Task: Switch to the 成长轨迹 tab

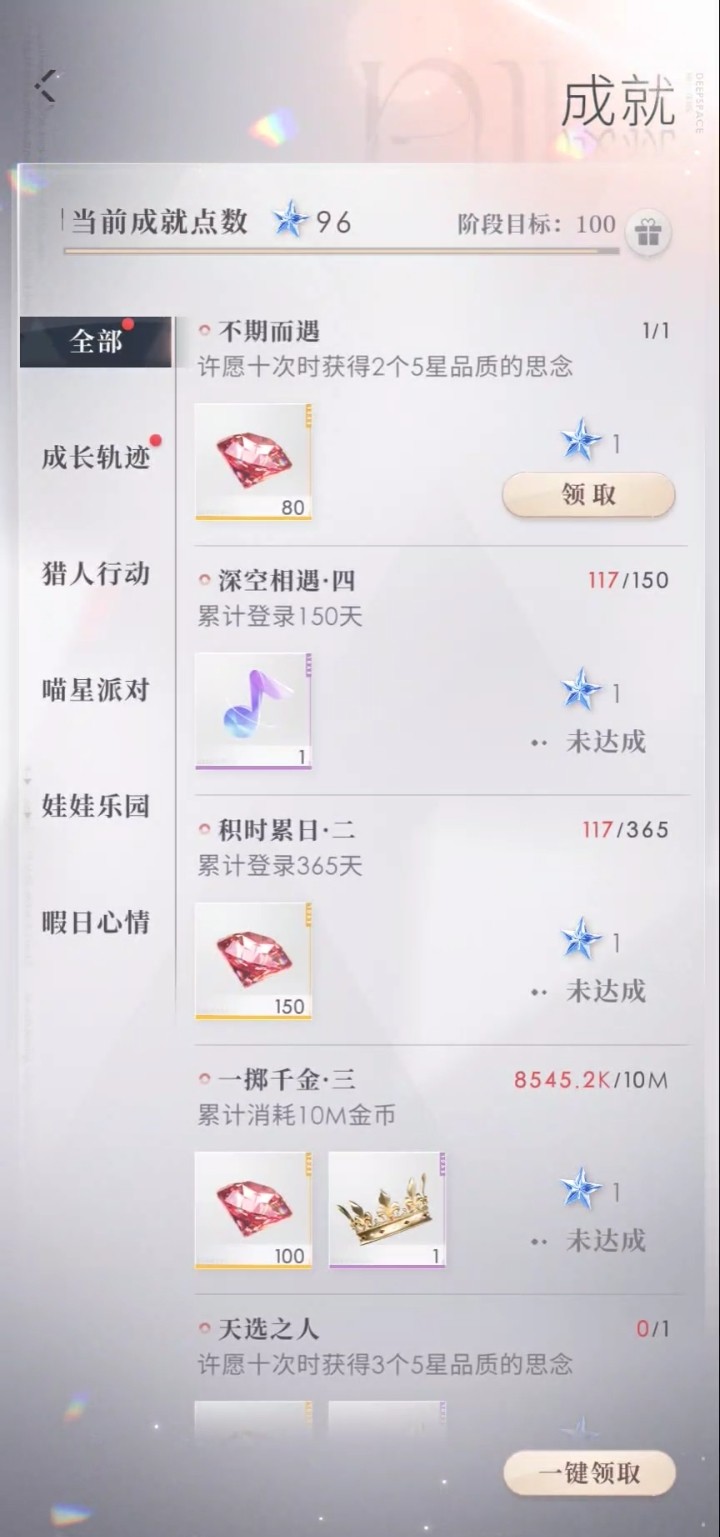Action: [x=95, y=458]
